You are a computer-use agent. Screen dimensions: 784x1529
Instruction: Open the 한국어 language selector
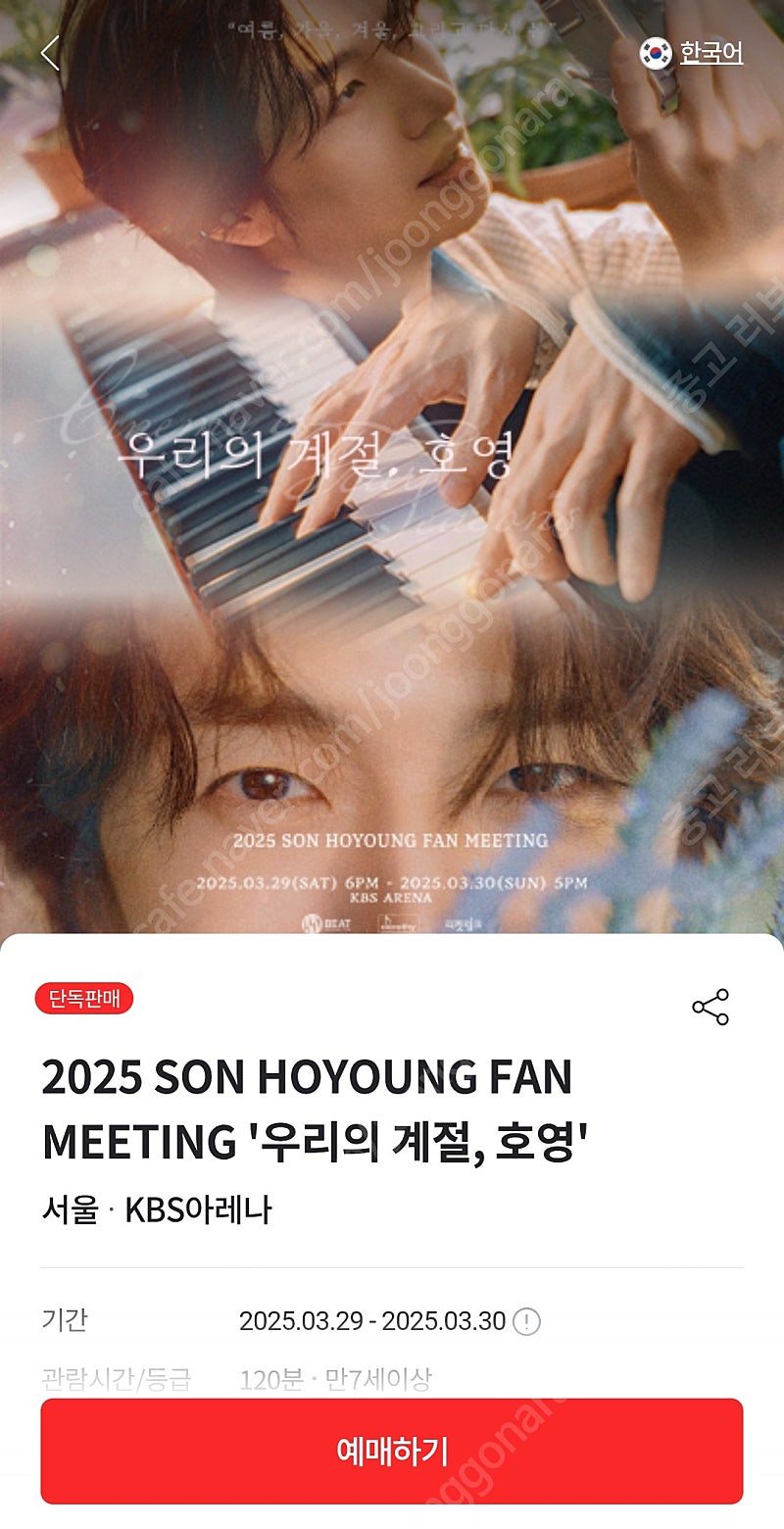tap(692, 53)
